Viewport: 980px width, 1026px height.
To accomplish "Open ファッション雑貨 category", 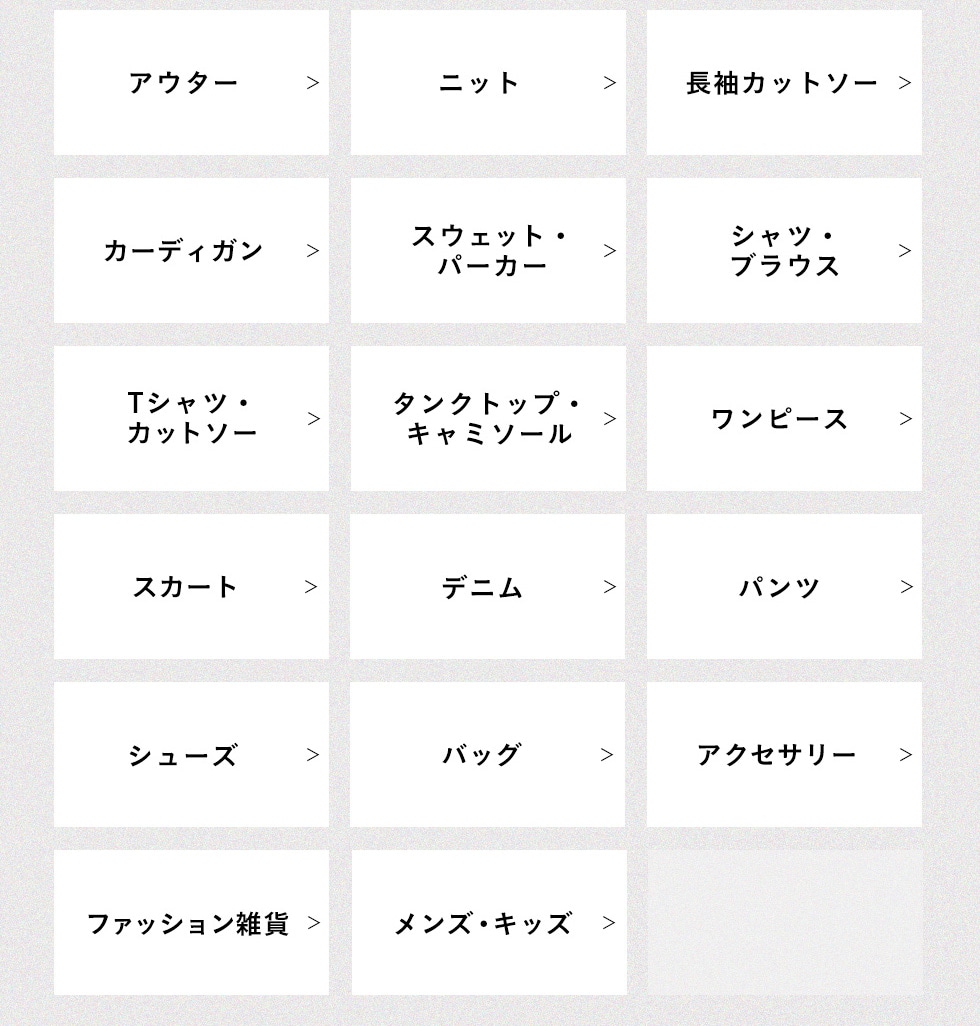I will 191,923.
